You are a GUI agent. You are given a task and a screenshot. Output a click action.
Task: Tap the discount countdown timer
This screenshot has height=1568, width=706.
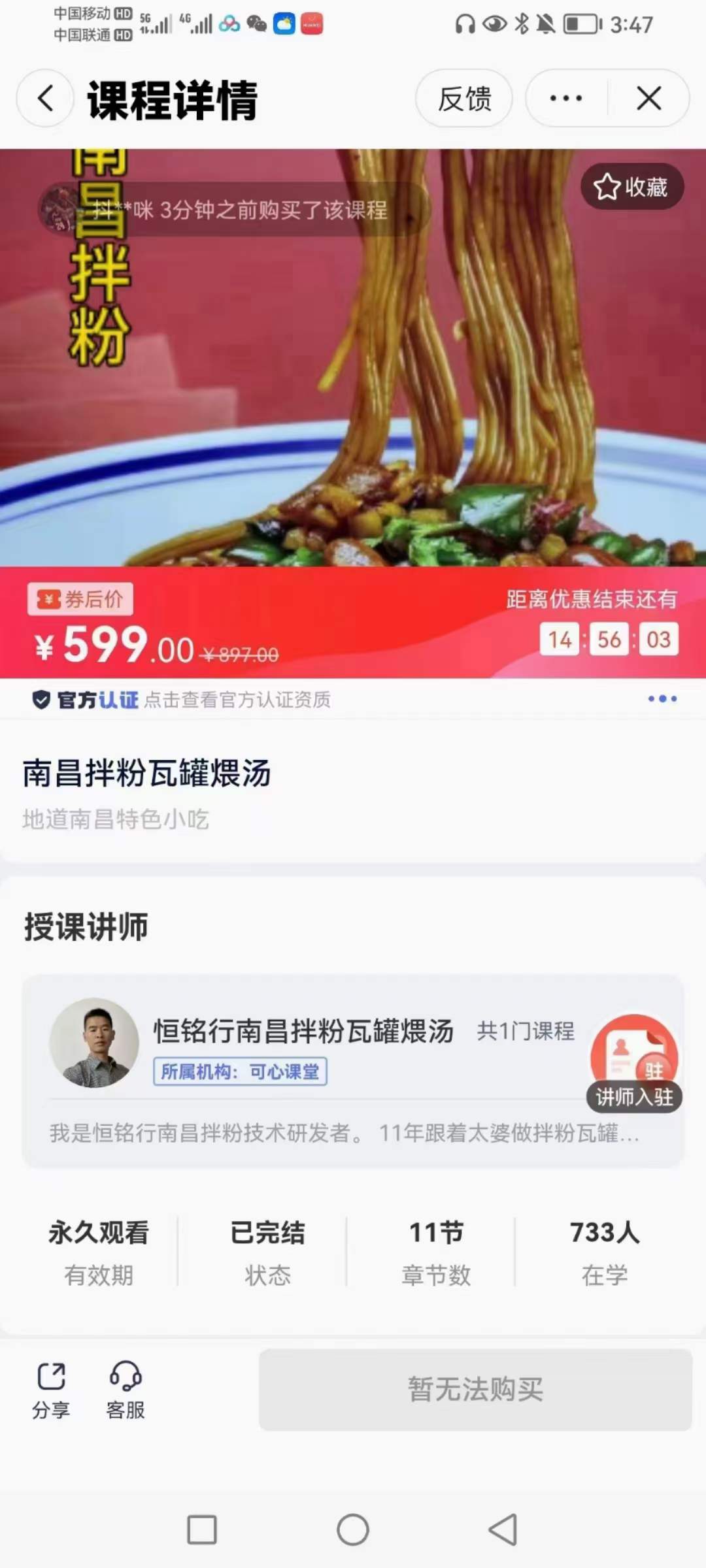pos(608,639)
